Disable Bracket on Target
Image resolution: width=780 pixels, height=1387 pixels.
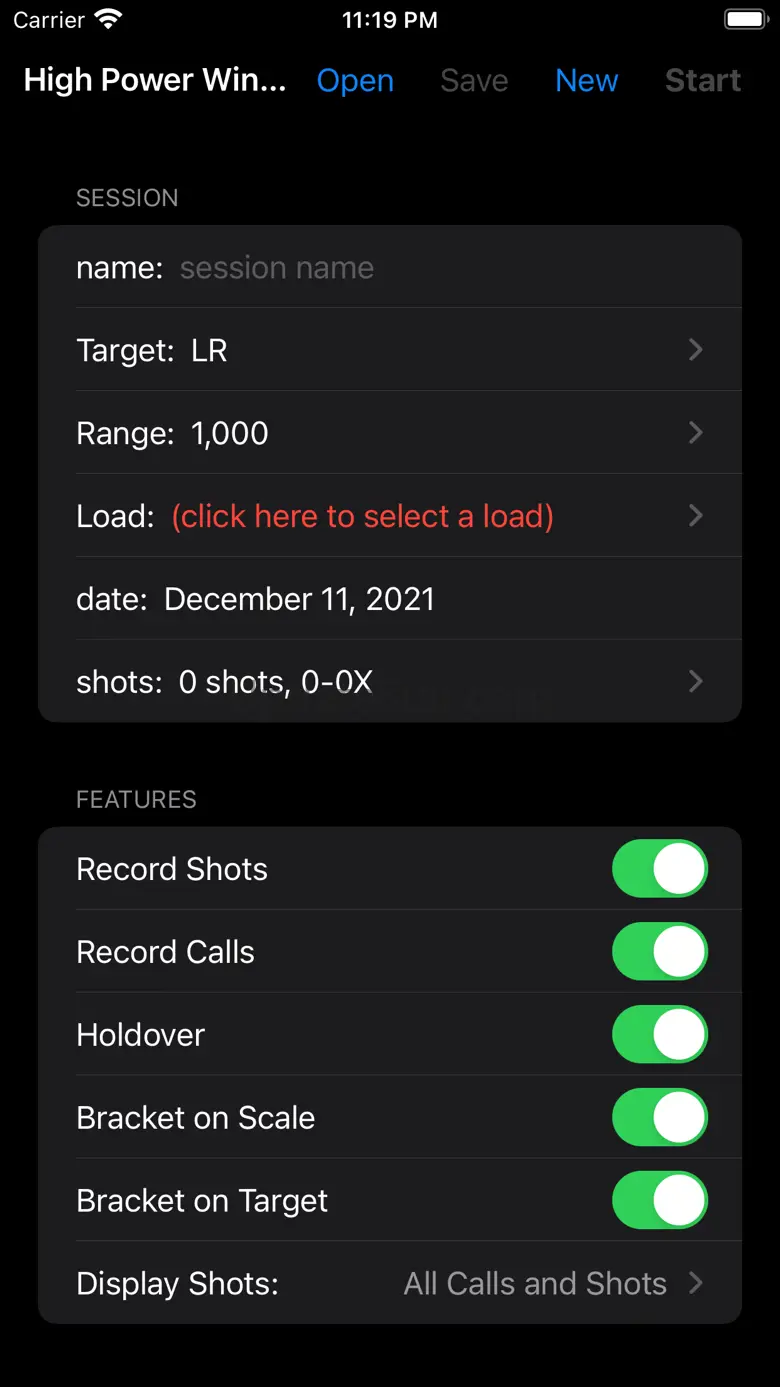point(659,1201)
